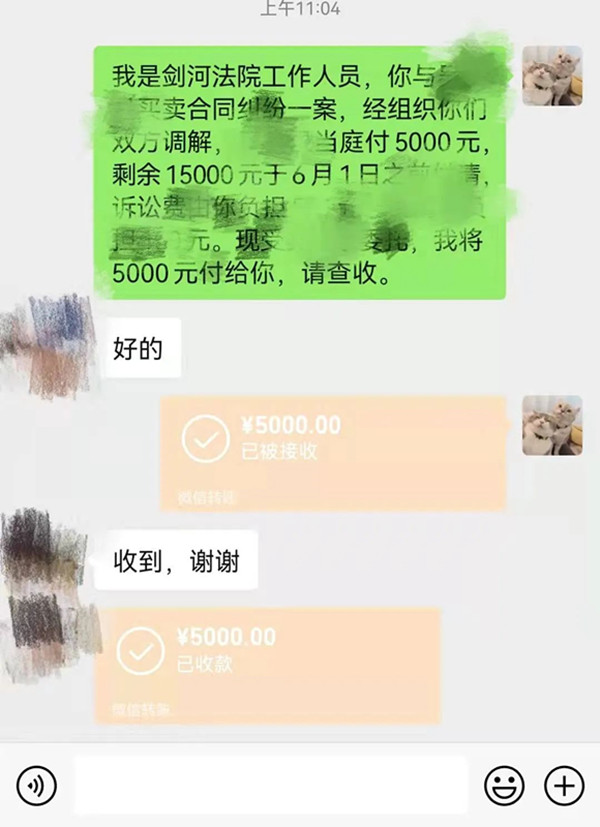Open the plus attachments menu
The height and width of the screenshot is (827, 600).
point(564,785)
